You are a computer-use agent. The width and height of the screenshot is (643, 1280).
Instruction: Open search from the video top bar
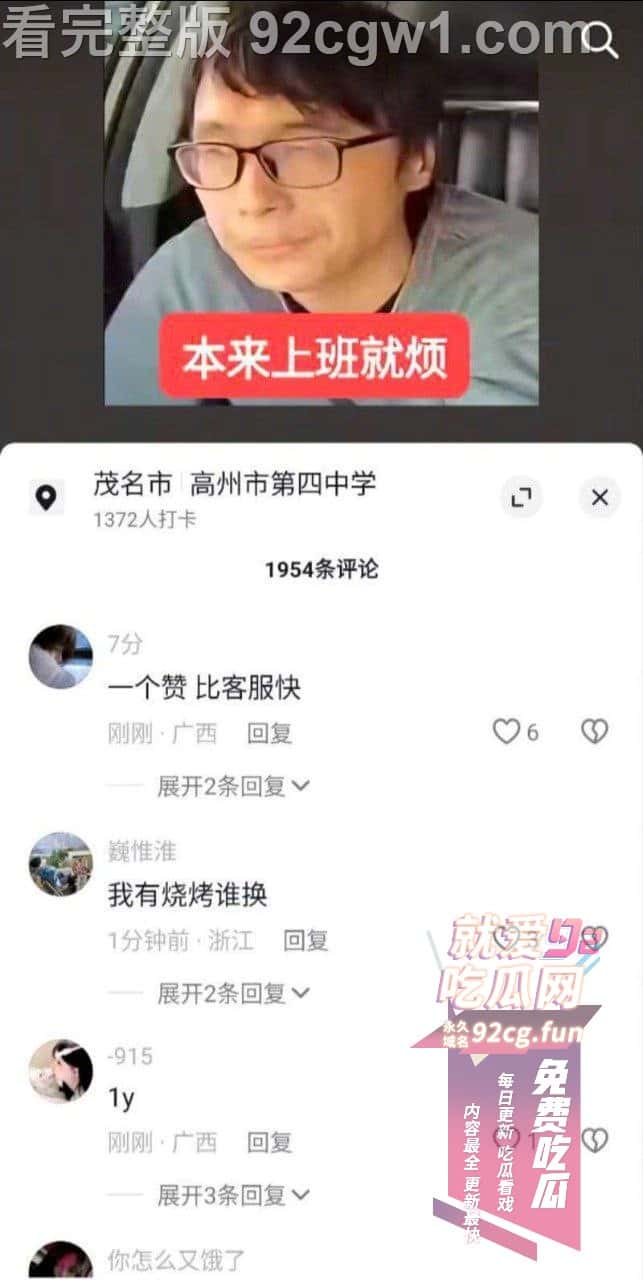click(600, 40)
